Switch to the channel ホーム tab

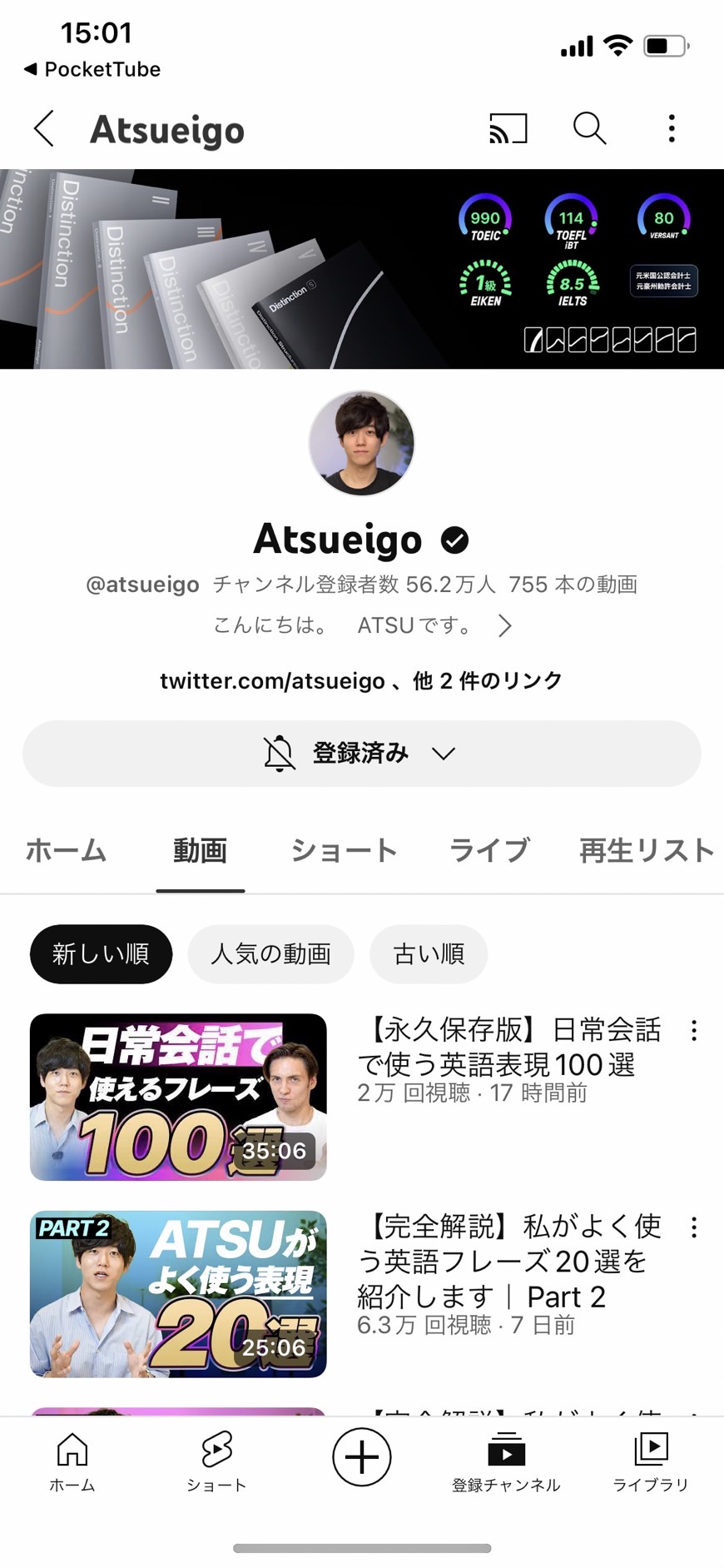click(x=67, y=850)
